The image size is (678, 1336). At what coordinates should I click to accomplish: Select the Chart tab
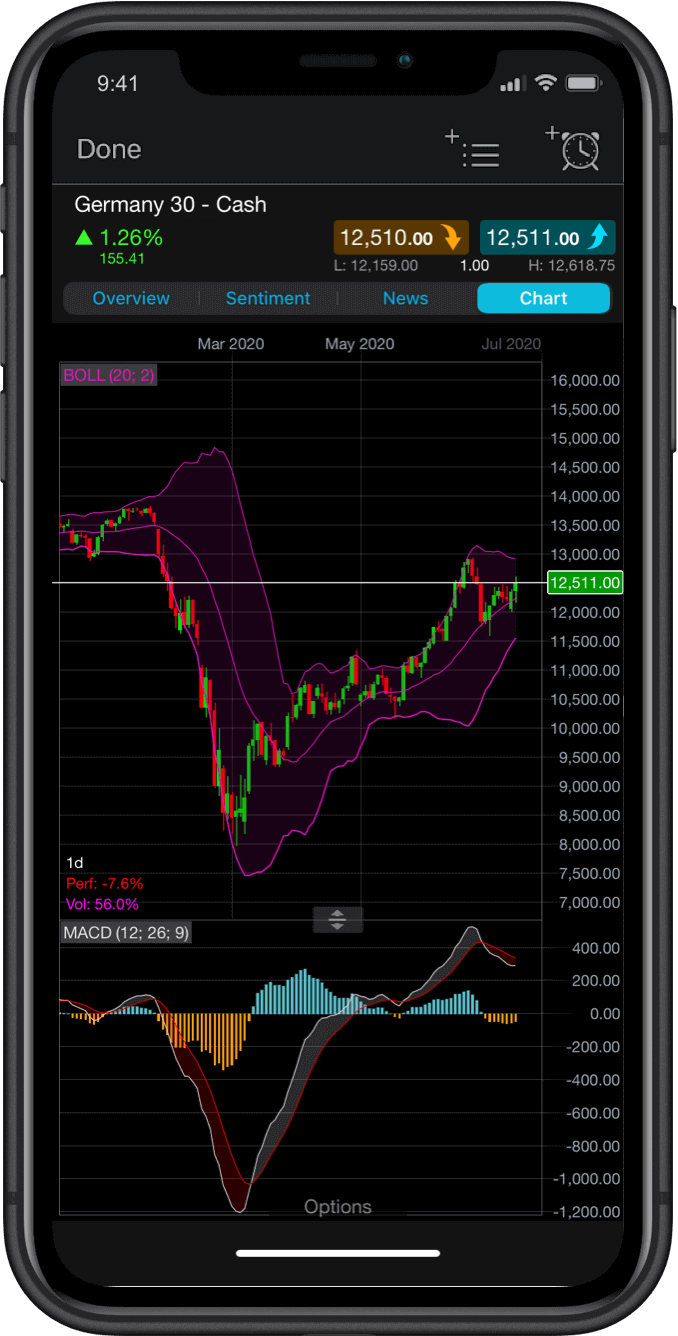(x=543, y=298)
